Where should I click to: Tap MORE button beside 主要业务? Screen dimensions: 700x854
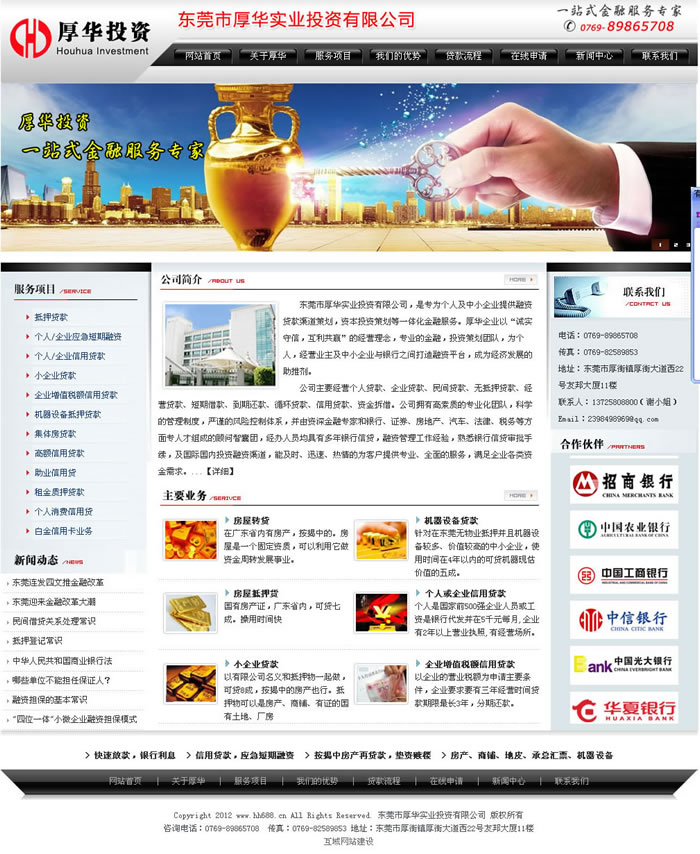[x=520, y=495]
